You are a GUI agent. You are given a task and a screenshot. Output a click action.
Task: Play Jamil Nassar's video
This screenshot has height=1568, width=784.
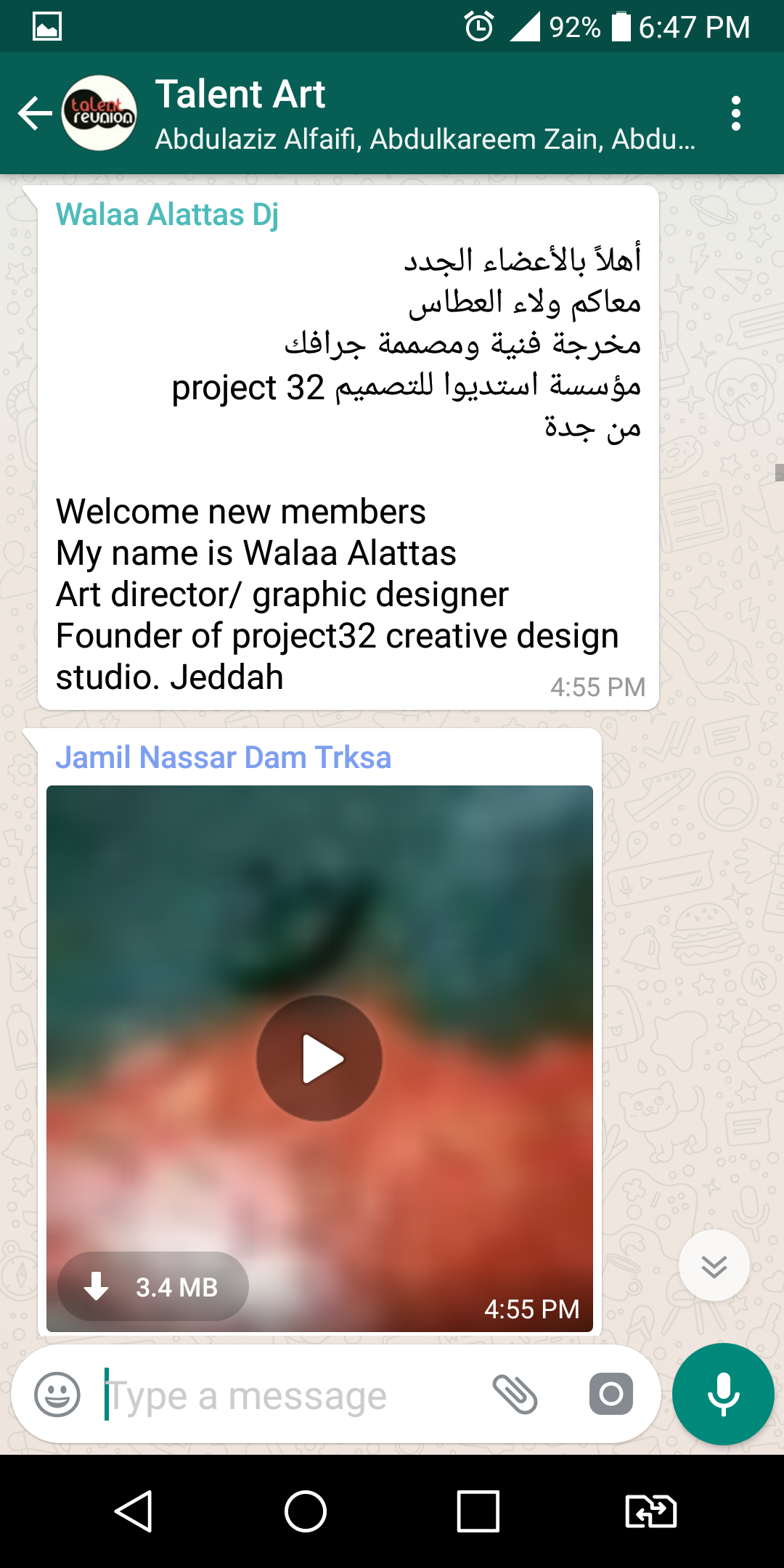319,1058
